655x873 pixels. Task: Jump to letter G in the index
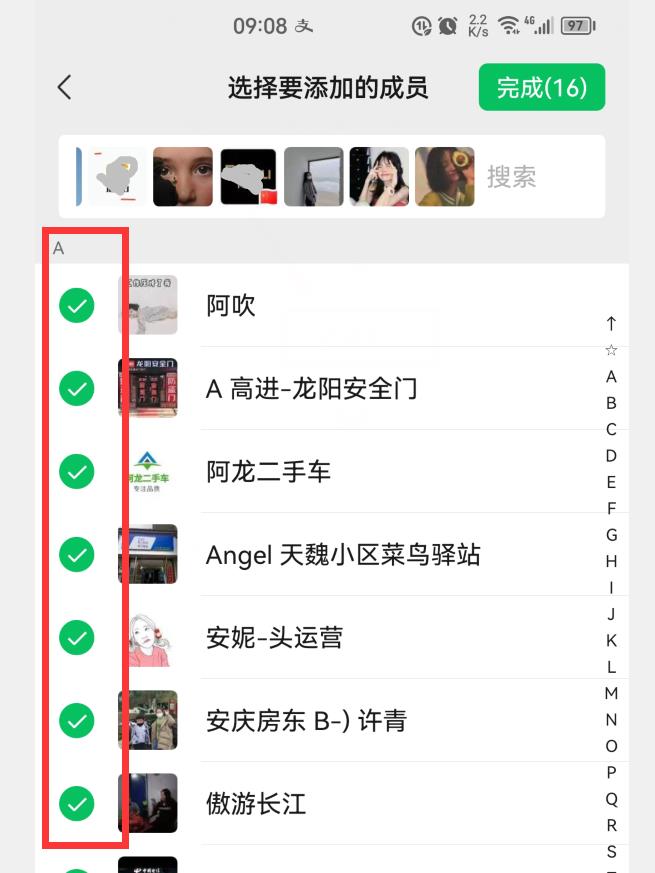pos(611,535)
